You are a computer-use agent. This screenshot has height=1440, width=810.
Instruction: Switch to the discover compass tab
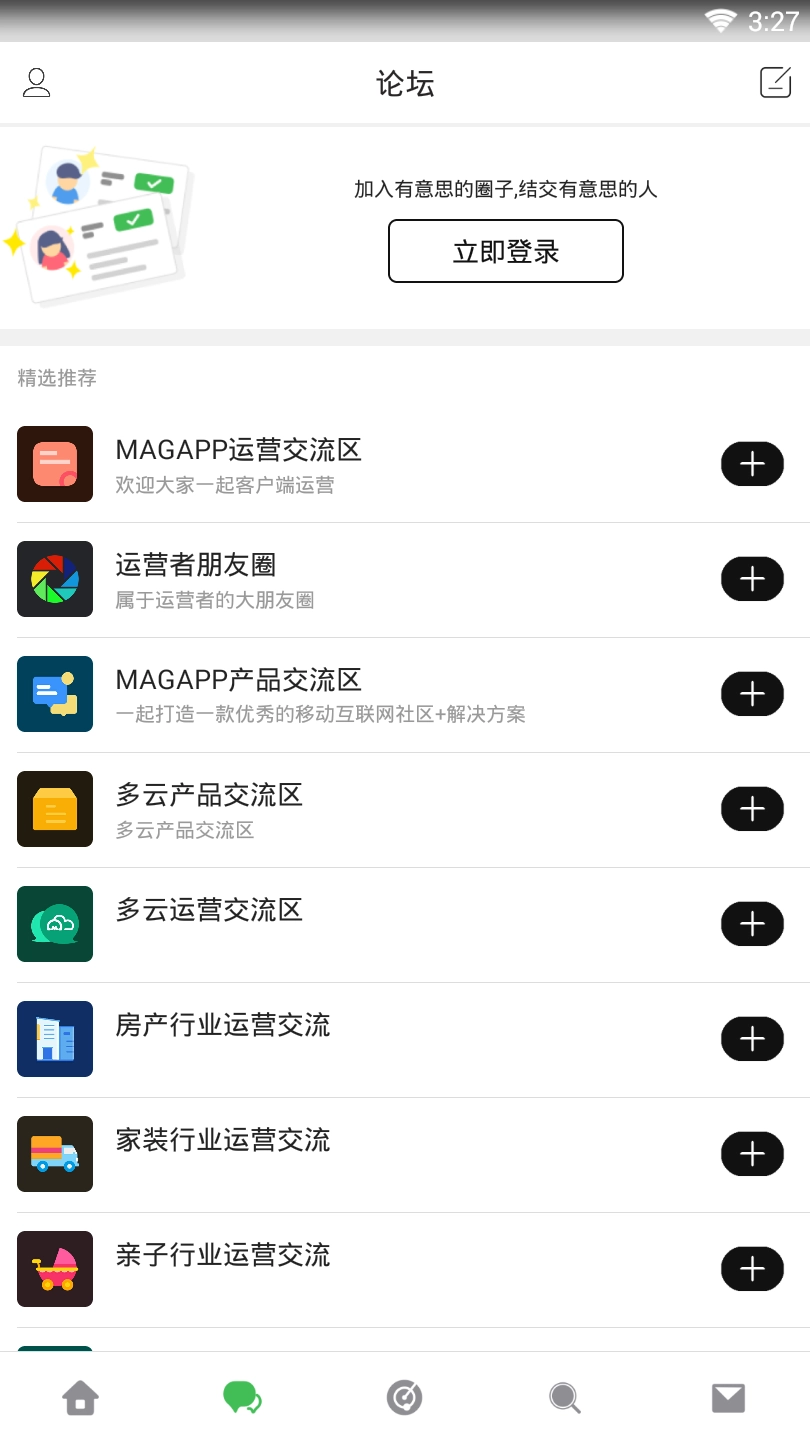(x=404, y=1397)
